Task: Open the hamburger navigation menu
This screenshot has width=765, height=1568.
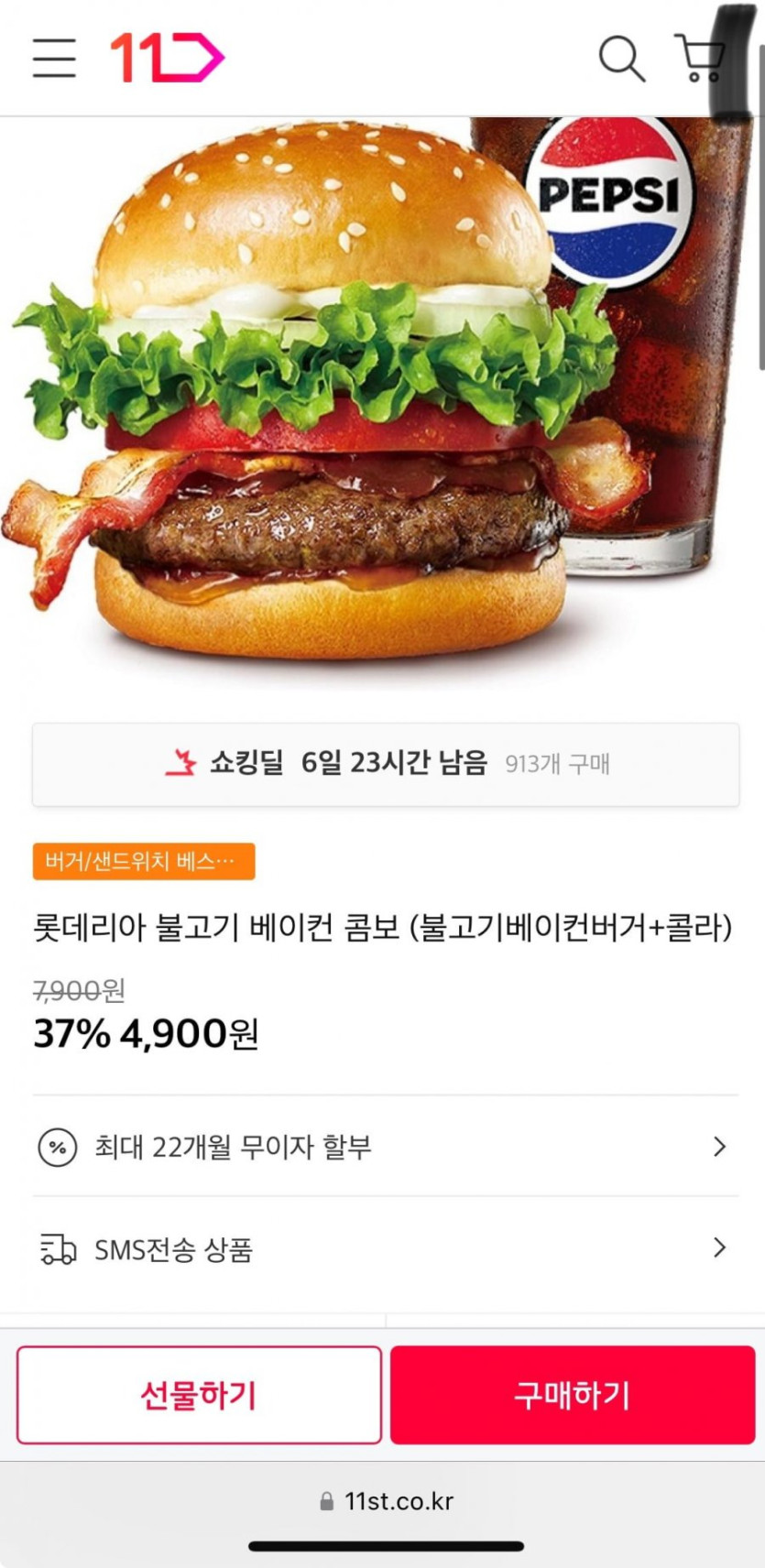Action: [x=53, y=58]
